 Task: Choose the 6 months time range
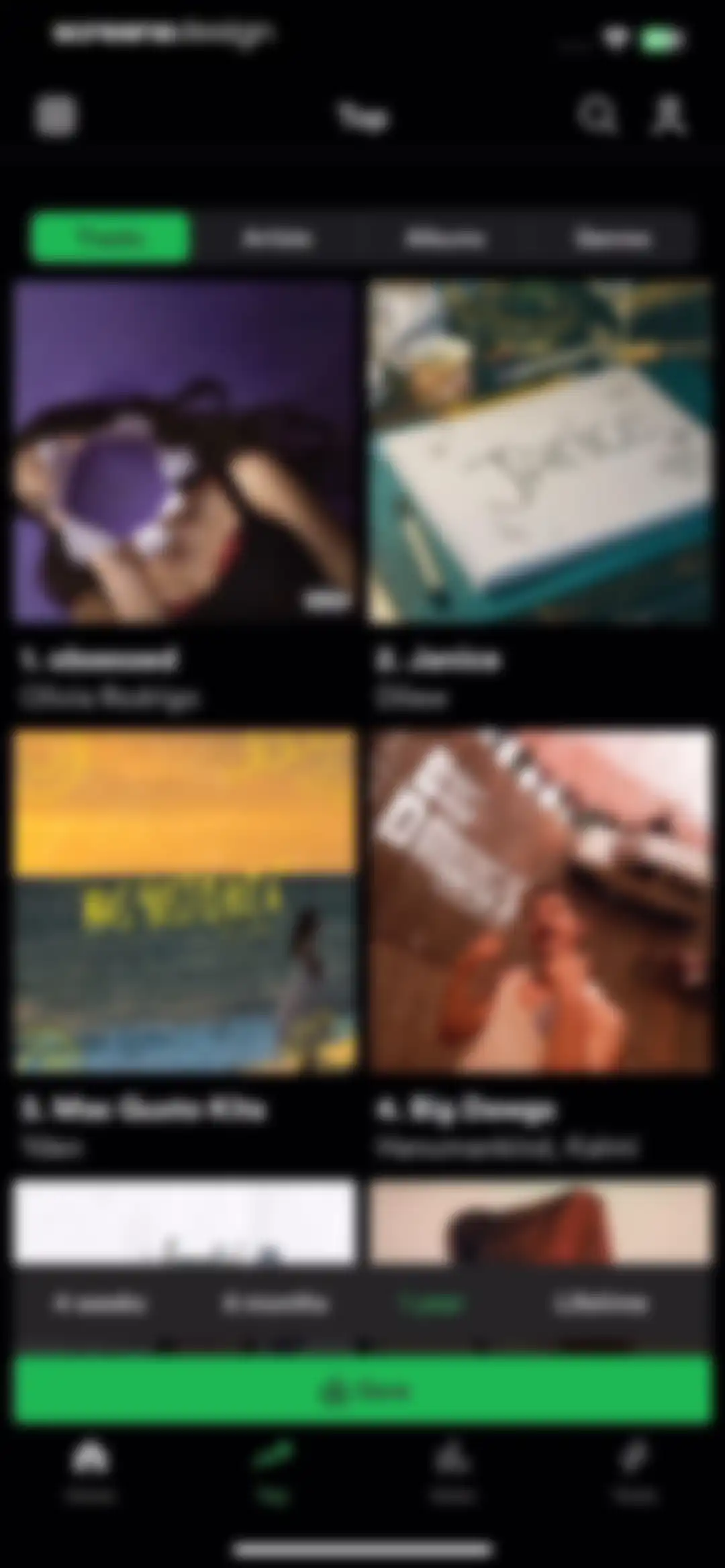click(x=275, y=1304)
